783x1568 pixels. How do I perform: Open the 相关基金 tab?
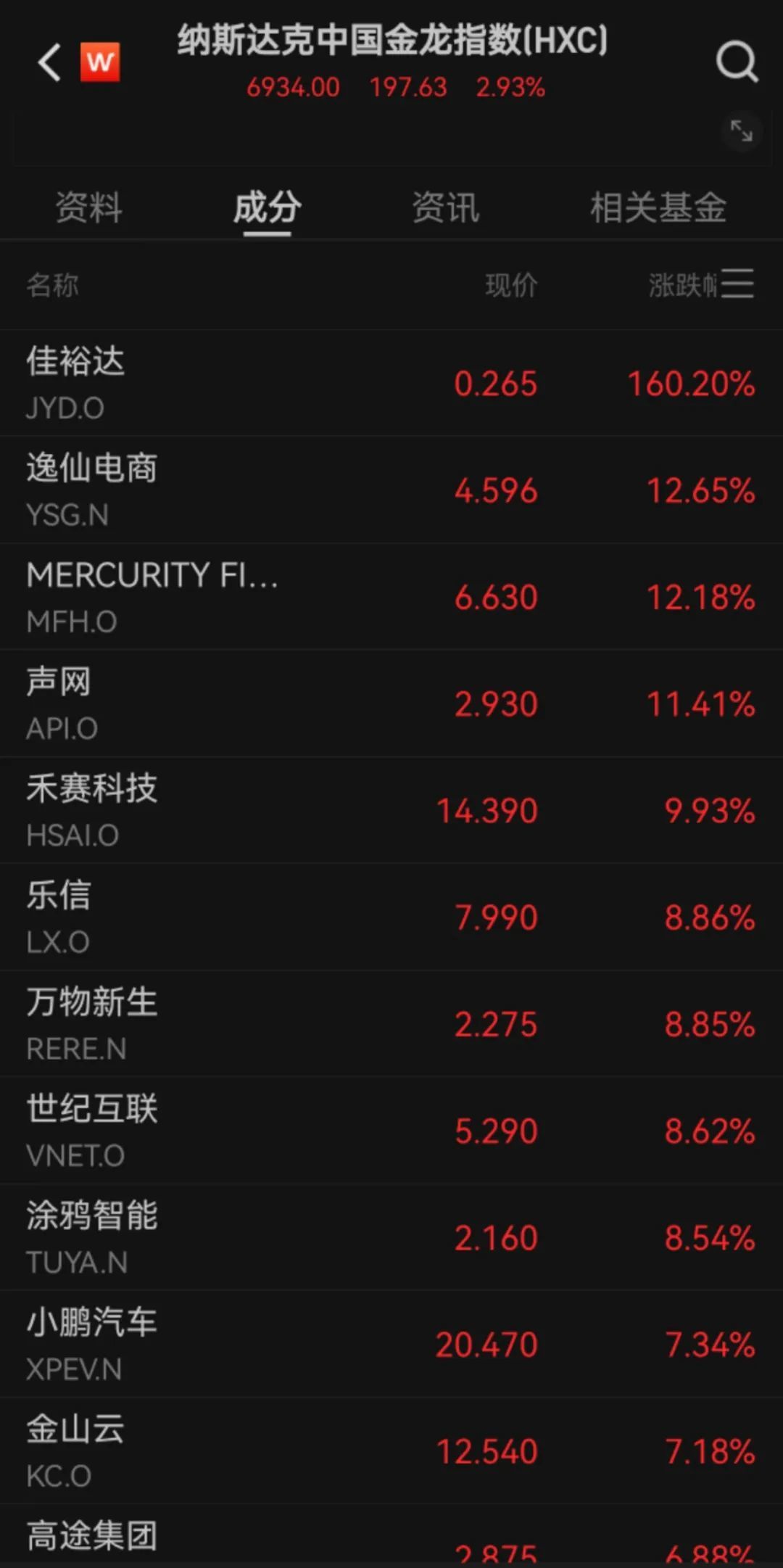pyautogui.click(x=658, y=208)
